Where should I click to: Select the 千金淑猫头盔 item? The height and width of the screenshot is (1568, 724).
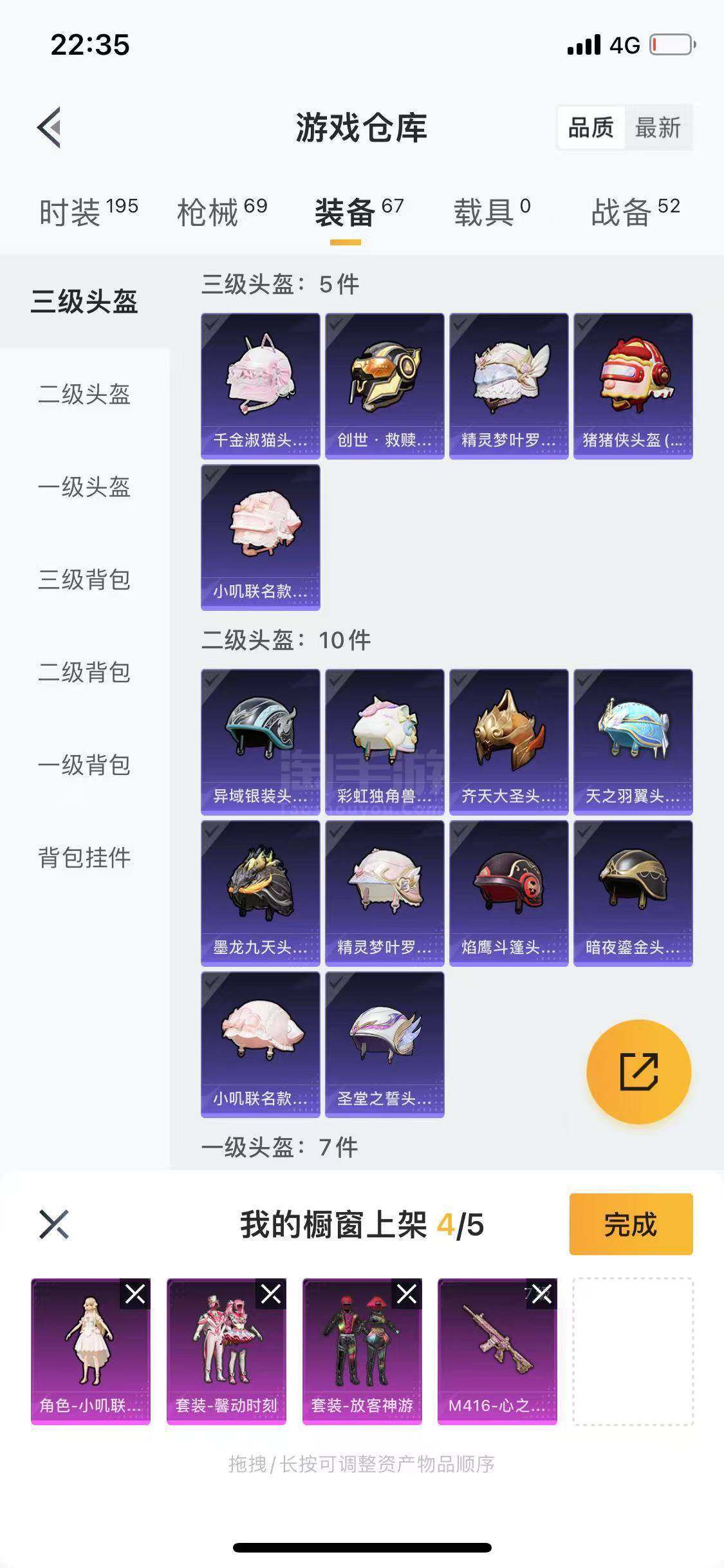click(x=260, y=386)
